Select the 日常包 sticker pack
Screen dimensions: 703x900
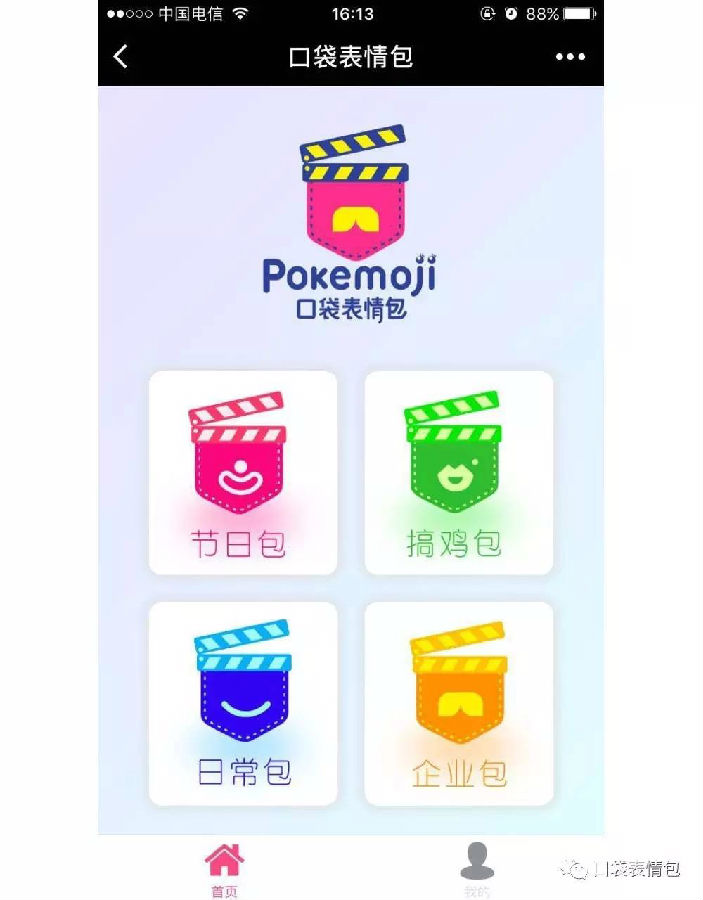click(x=243, y=703)
